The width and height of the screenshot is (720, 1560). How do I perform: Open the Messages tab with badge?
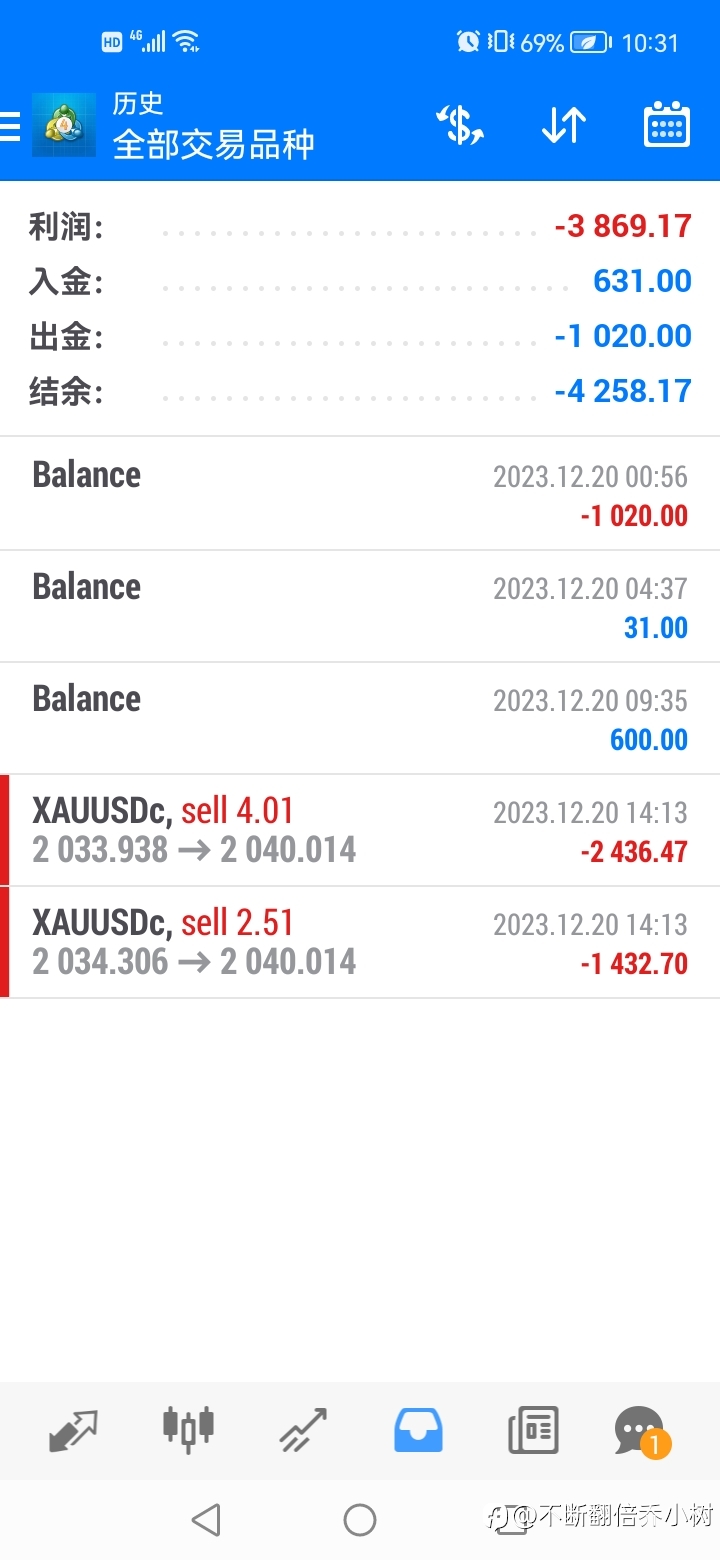[x=641, y=1431]
